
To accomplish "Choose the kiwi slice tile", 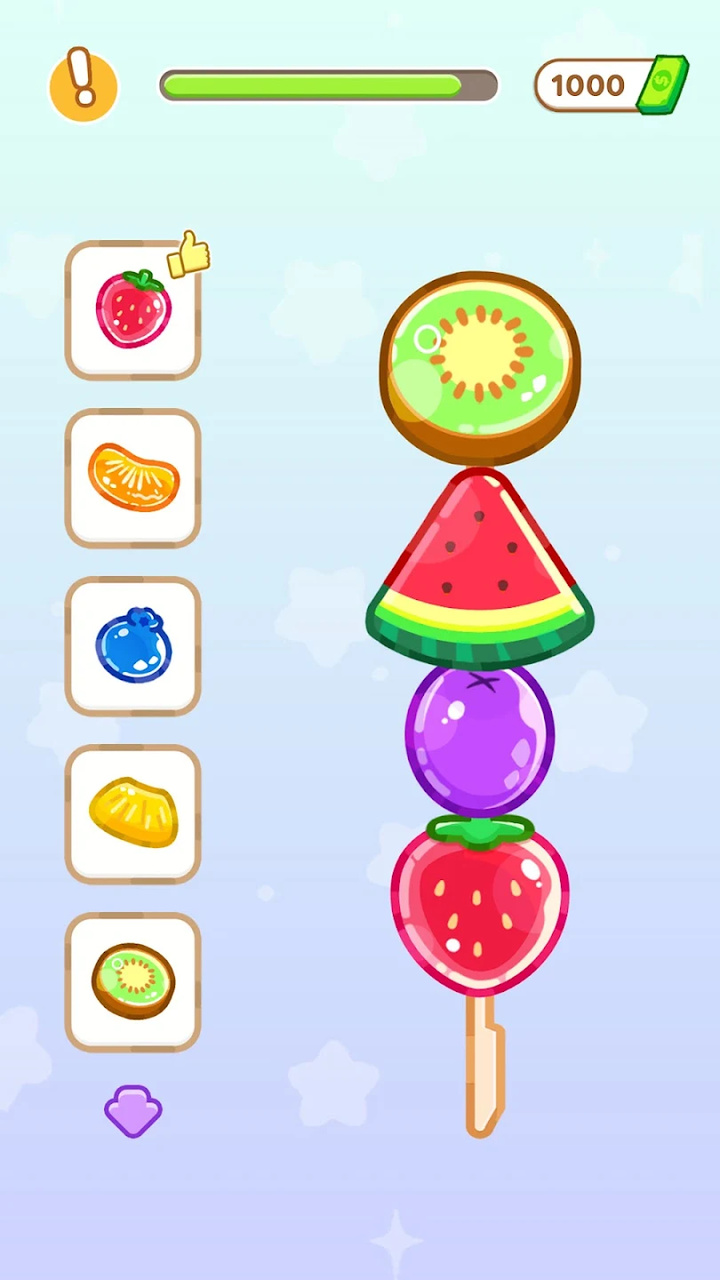I will [133, 981].
